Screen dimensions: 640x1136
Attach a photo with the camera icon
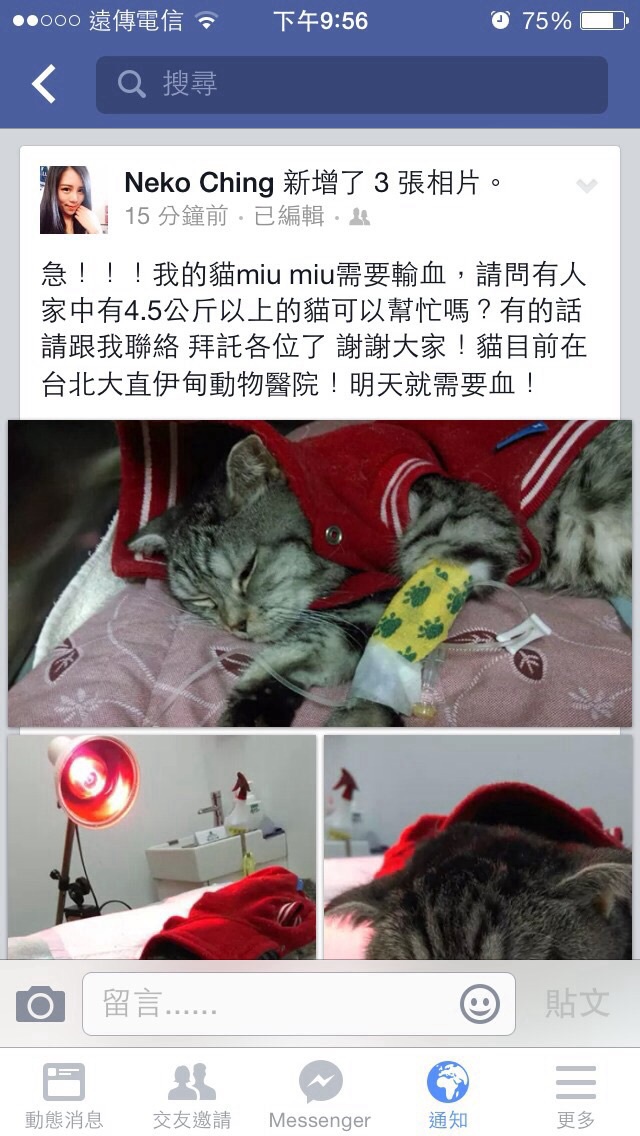coord(41,1004)
